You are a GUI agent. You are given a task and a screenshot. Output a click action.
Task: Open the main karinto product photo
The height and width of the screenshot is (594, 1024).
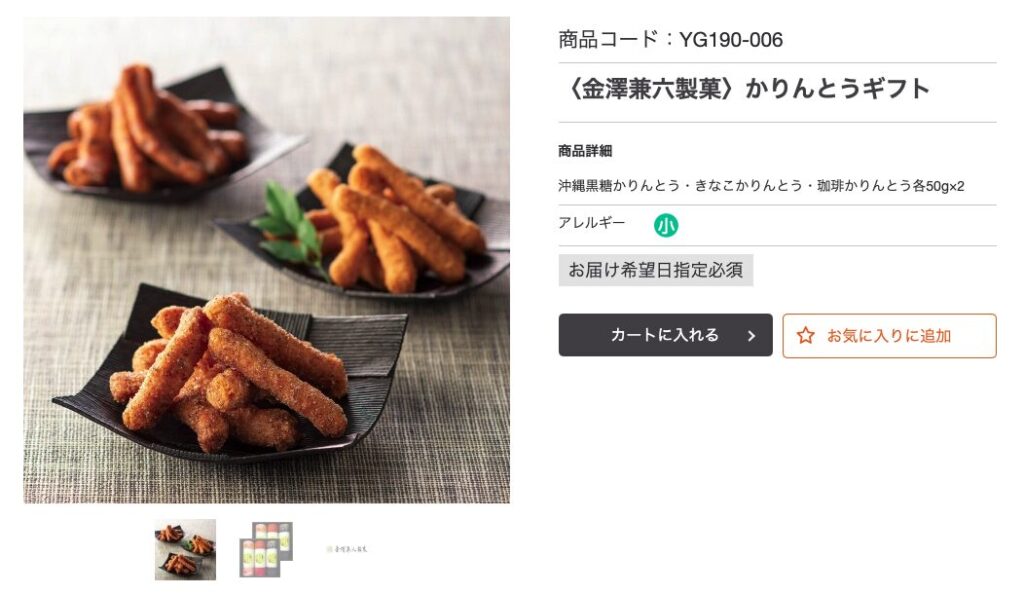click(x=266, y=260)
